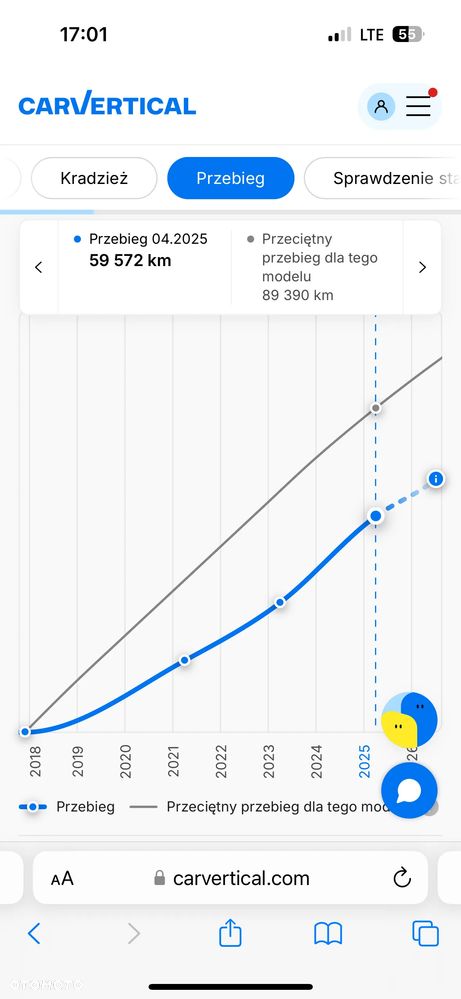Open the live chat bubble
This screenshot has width=461, height=999.
(409, 791)
